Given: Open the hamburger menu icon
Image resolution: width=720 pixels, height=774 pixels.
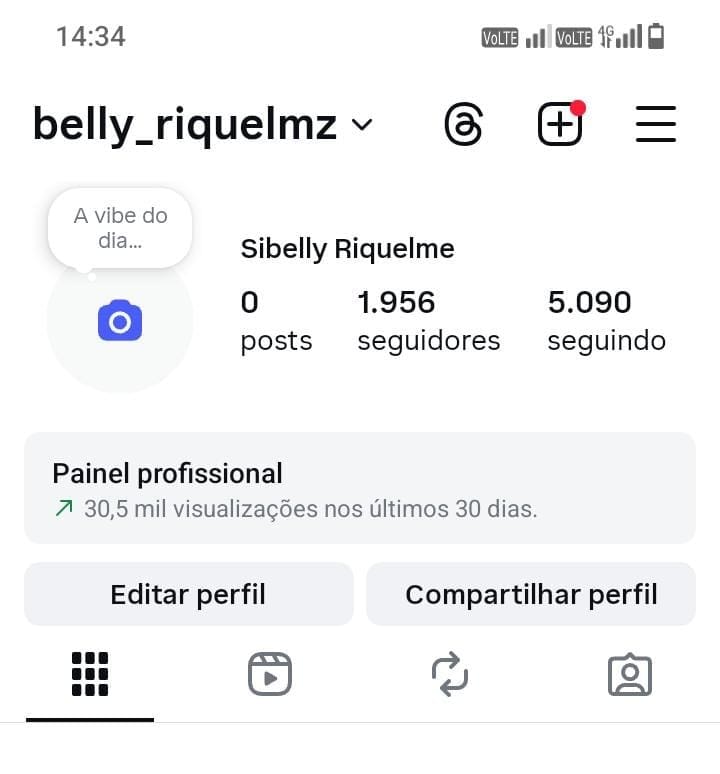Looking at the screenshot, I should click(655, 123).
